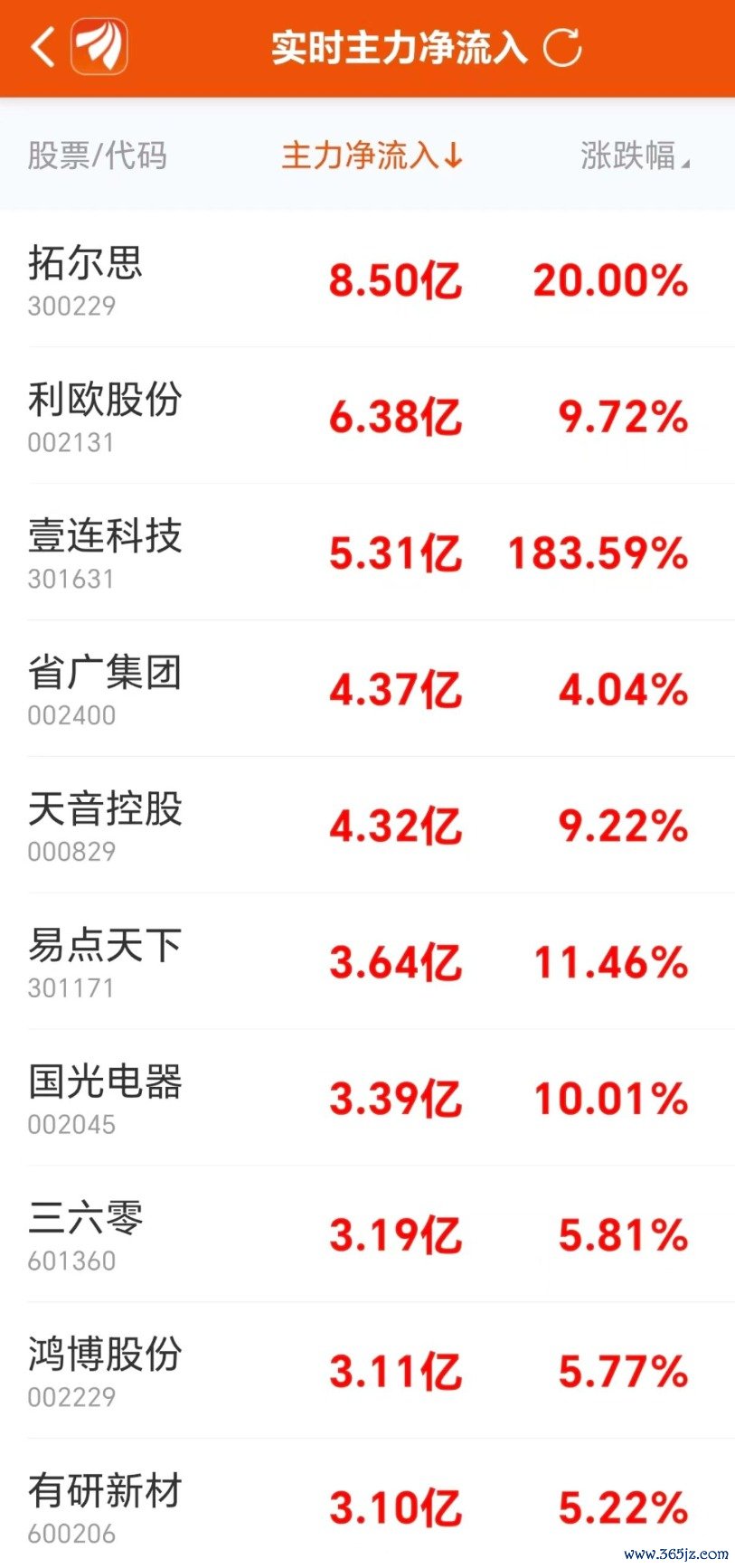Select 鸿博股份 002229
735x1568 pixels.
point(367,1371)
